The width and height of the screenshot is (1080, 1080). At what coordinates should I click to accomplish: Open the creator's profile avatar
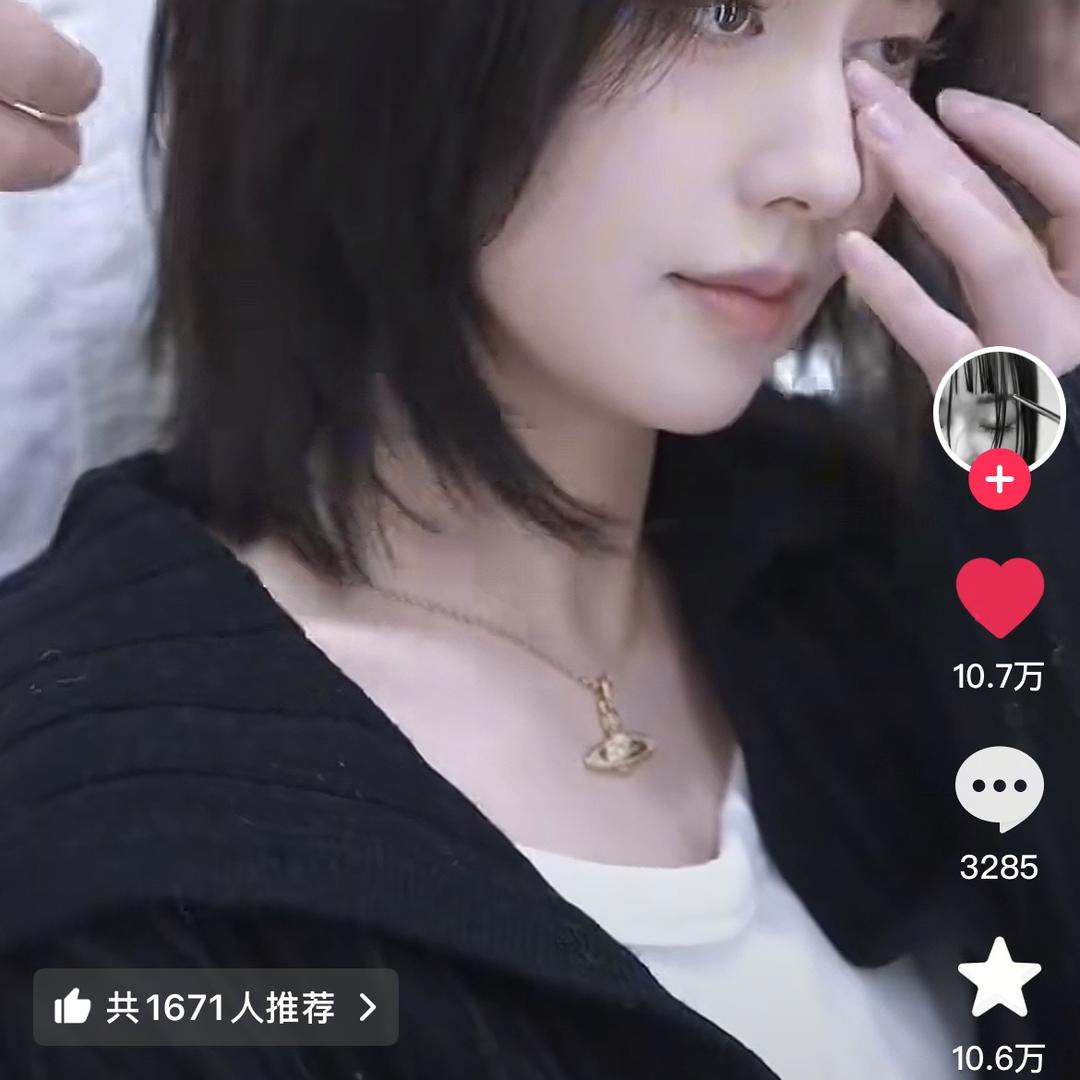(x=998, y=410)
